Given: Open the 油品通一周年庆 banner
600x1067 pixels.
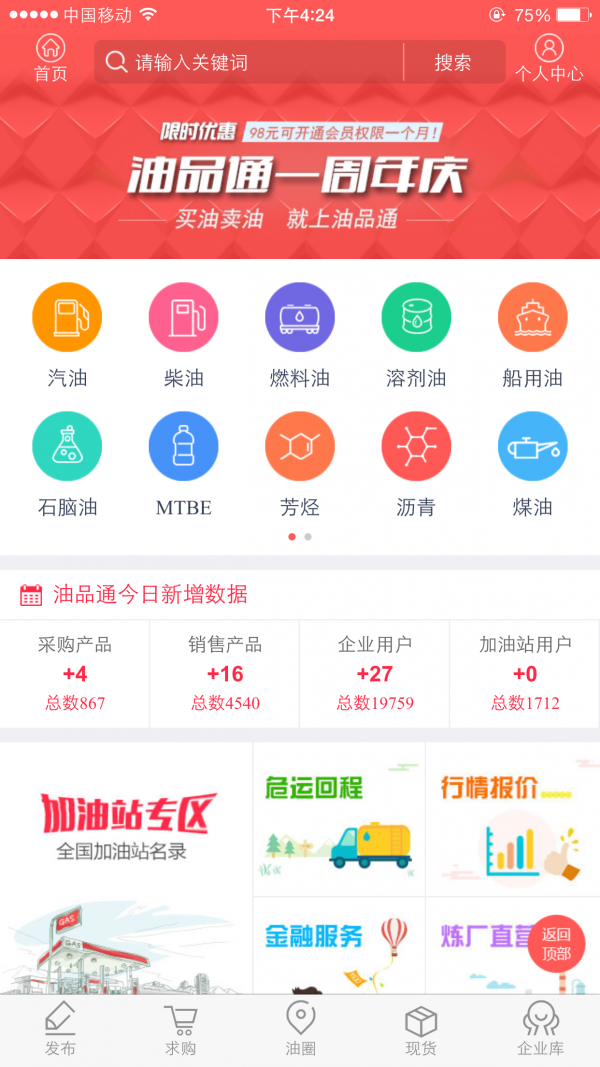Looking at the screenshot, I should [x=300, y=175].
